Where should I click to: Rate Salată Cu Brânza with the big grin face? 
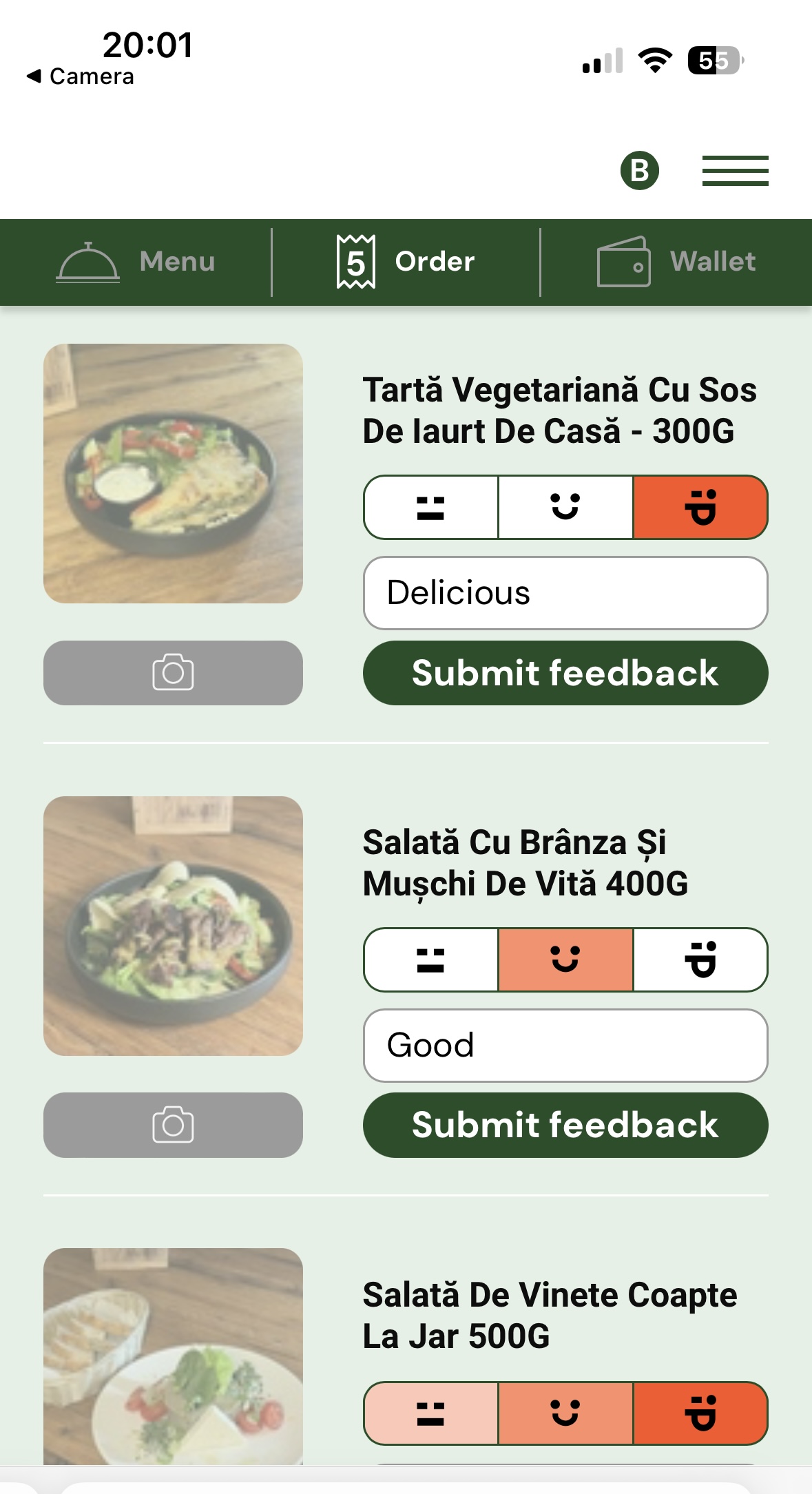700,959
